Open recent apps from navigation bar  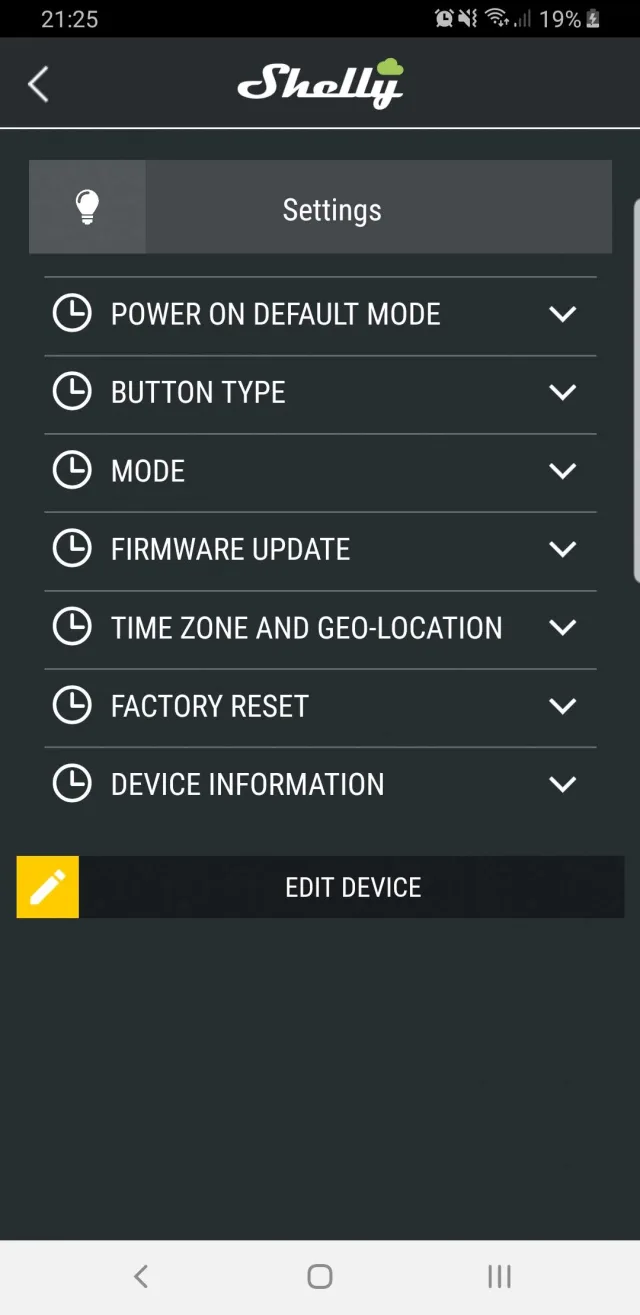[x=499, y=1276]
